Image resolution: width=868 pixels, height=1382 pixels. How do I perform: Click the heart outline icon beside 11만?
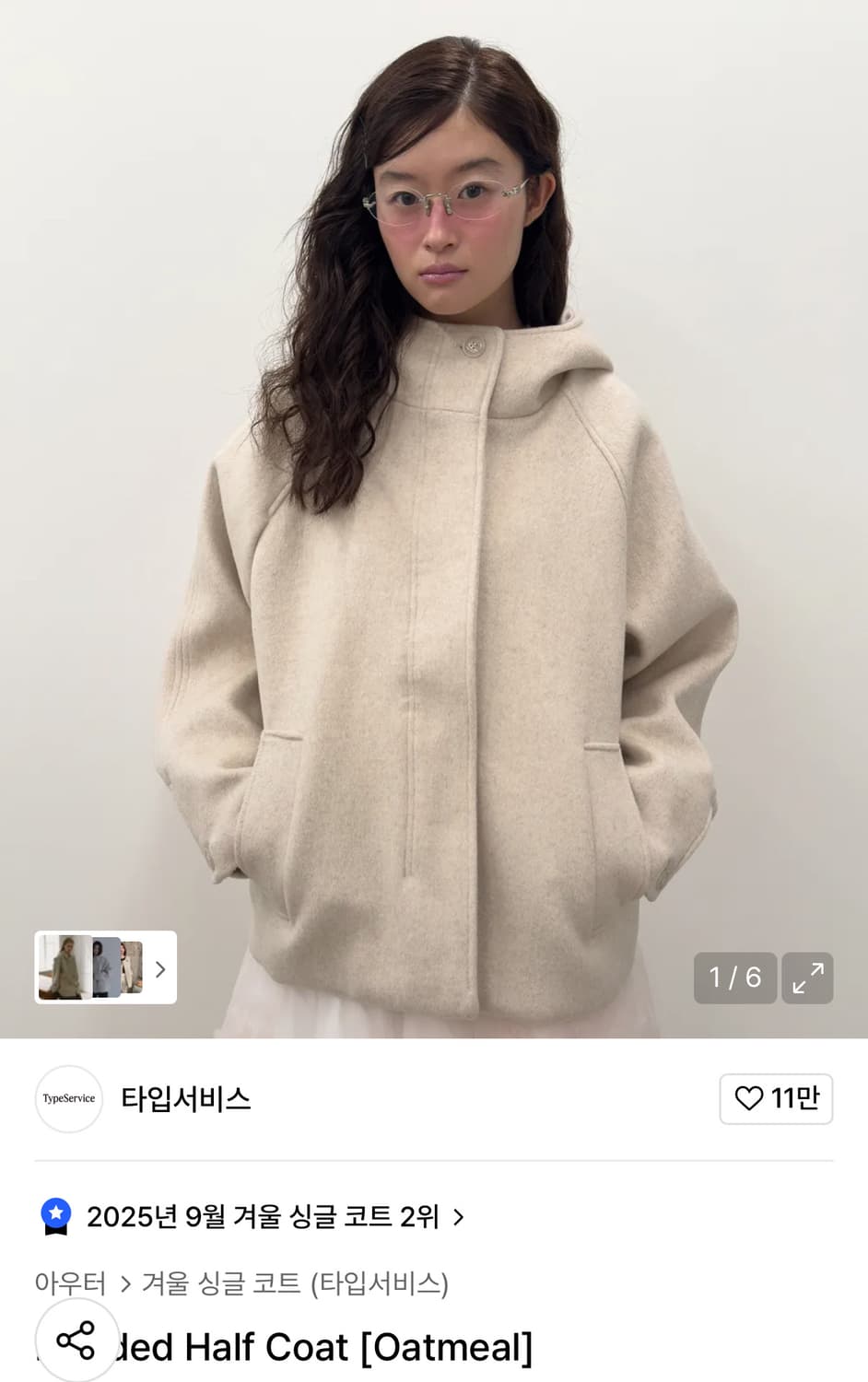coord(748,1099)
